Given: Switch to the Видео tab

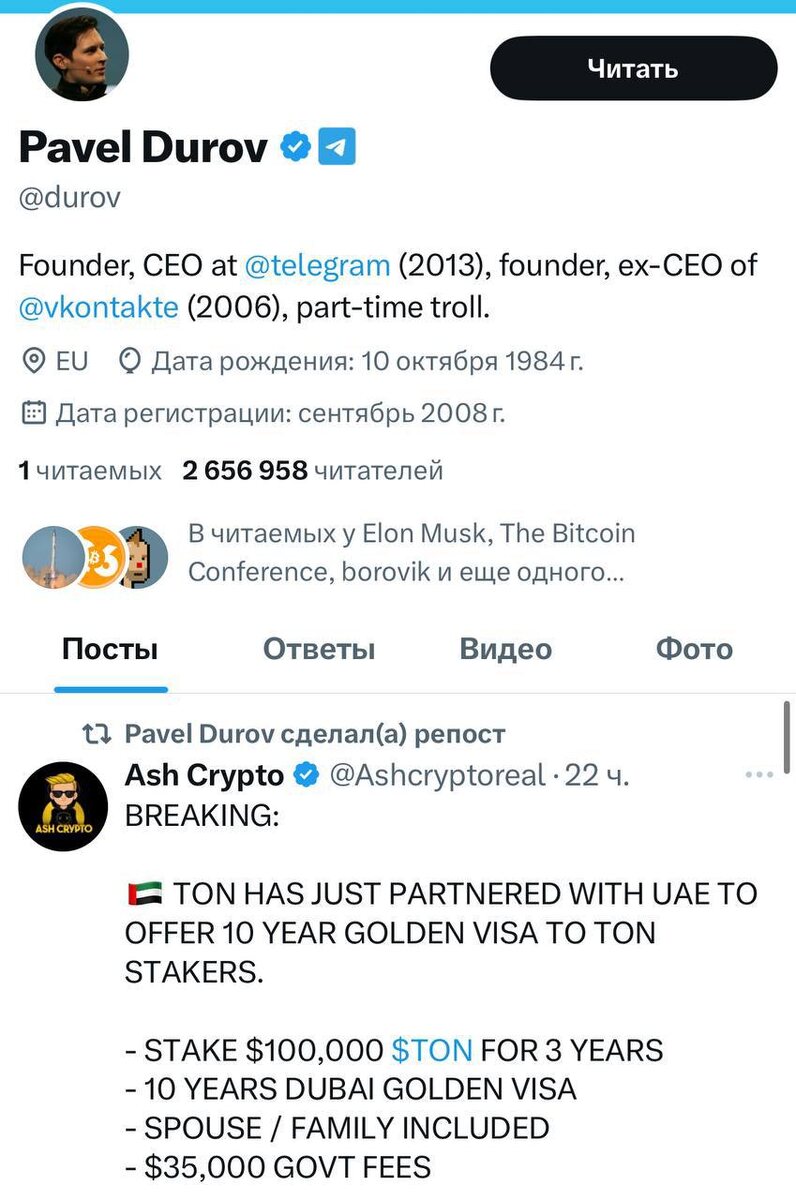Looking at the screenshot, I should 505,649.
